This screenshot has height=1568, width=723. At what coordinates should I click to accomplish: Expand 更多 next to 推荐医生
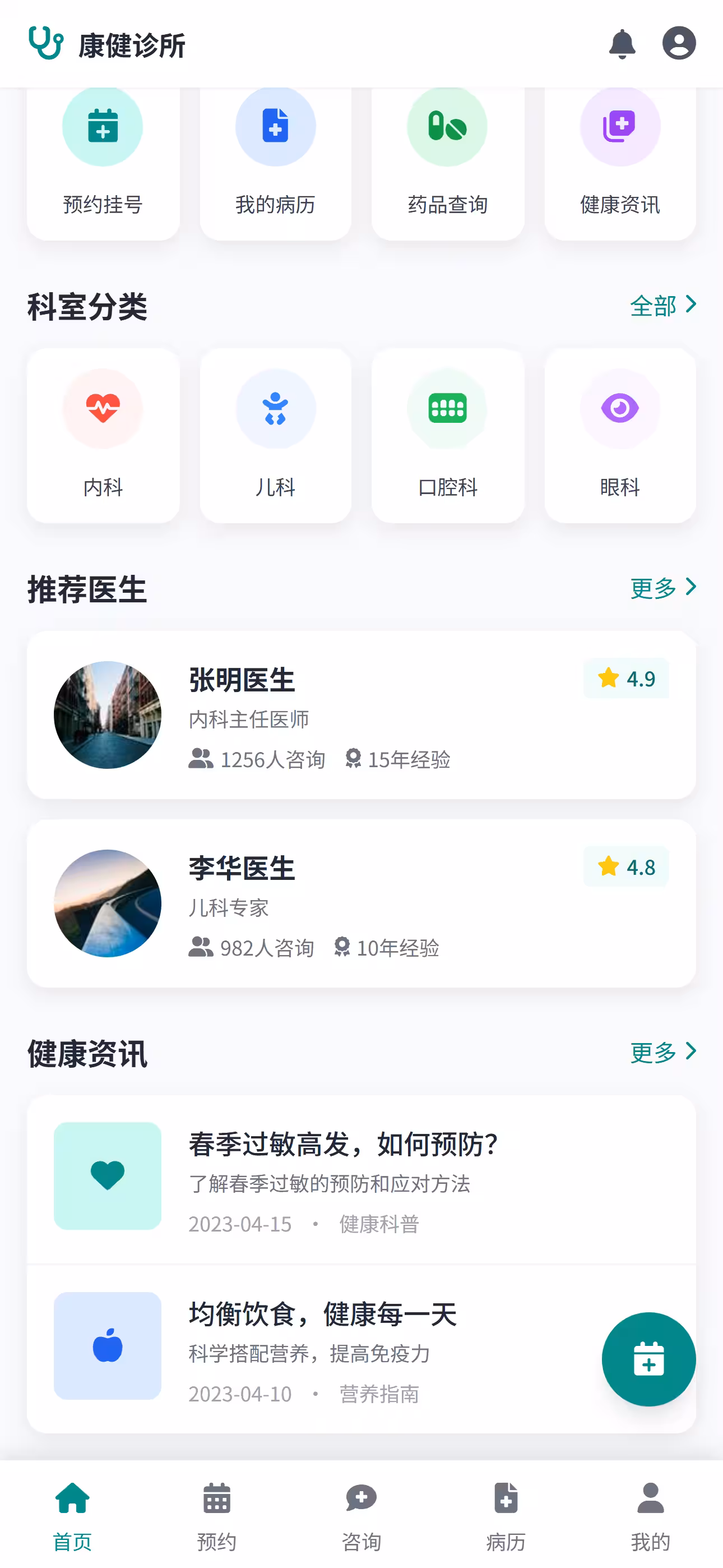[664, 588]
